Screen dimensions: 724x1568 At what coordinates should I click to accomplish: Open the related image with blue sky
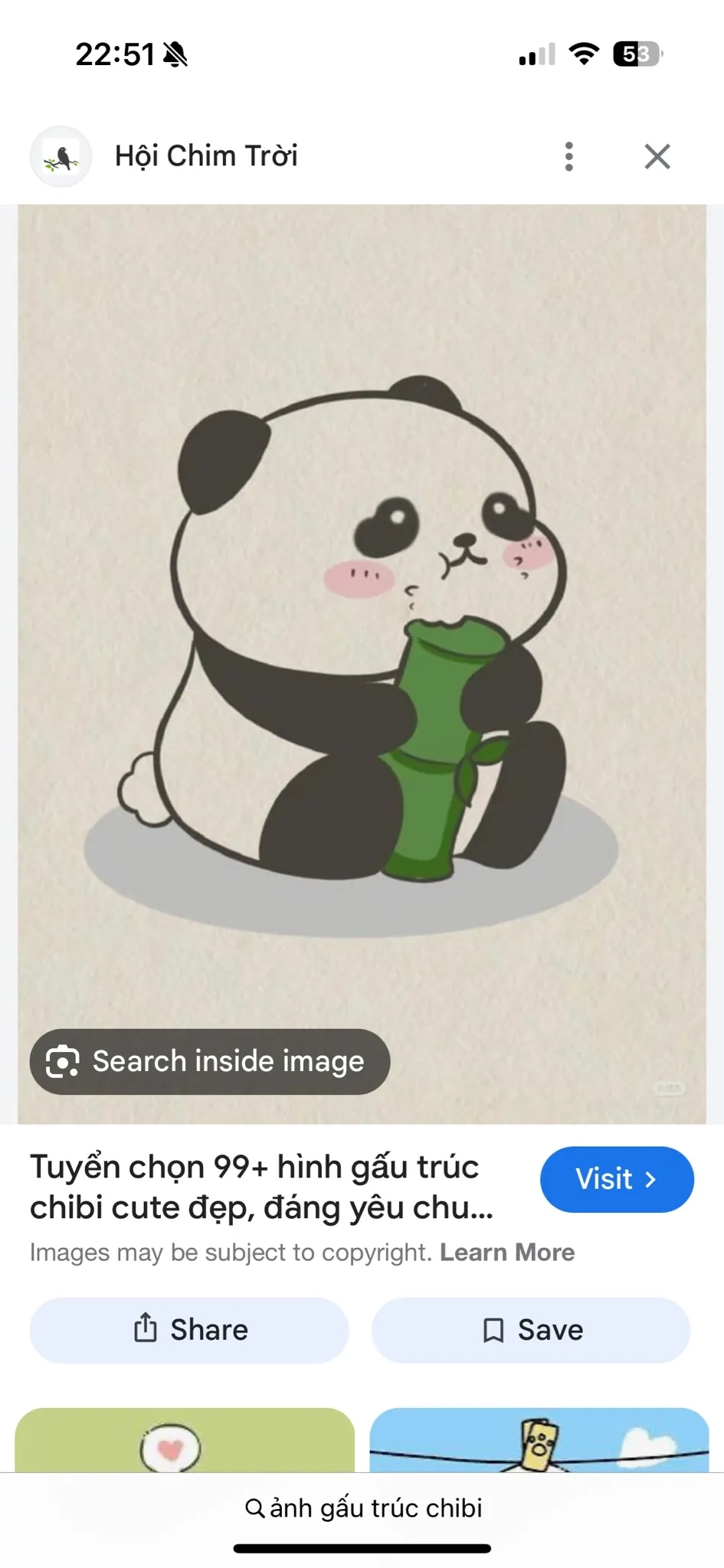(539, 1441)
